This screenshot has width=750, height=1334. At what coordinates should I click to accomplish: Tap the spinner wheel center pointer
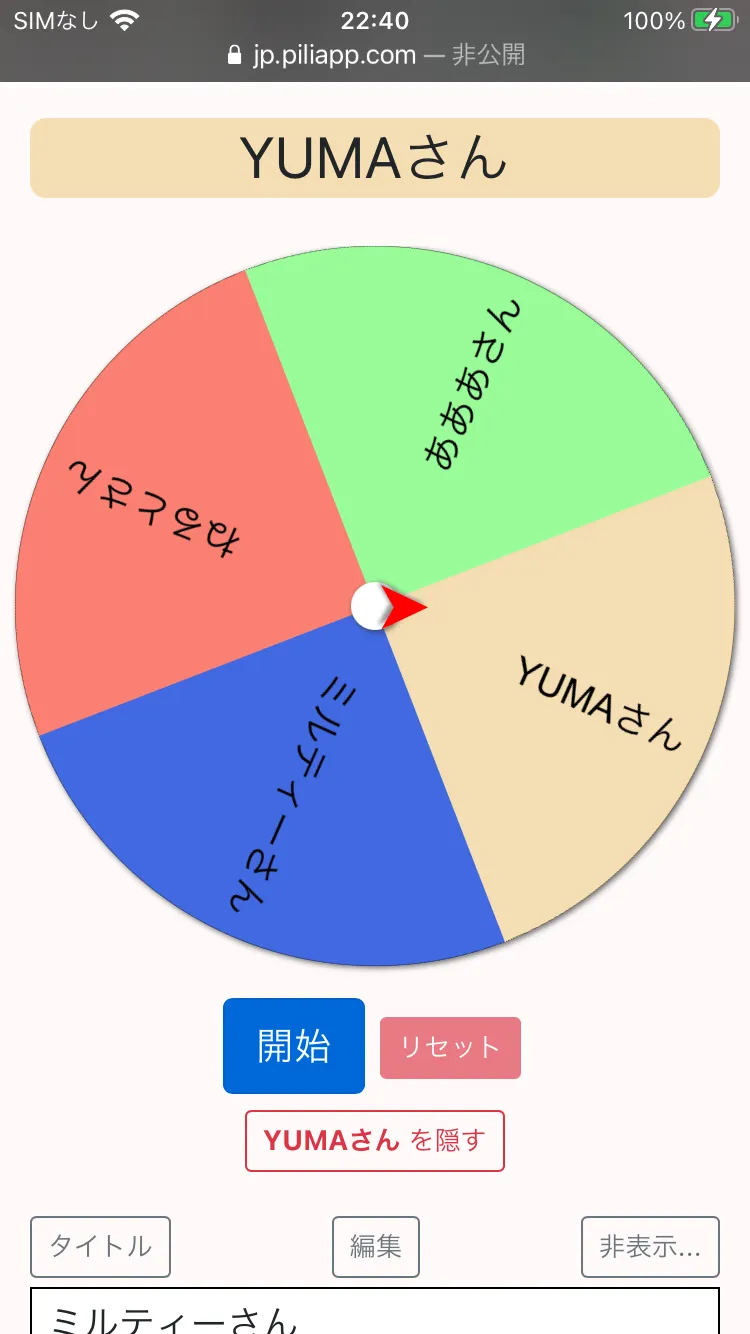point(389,607)
